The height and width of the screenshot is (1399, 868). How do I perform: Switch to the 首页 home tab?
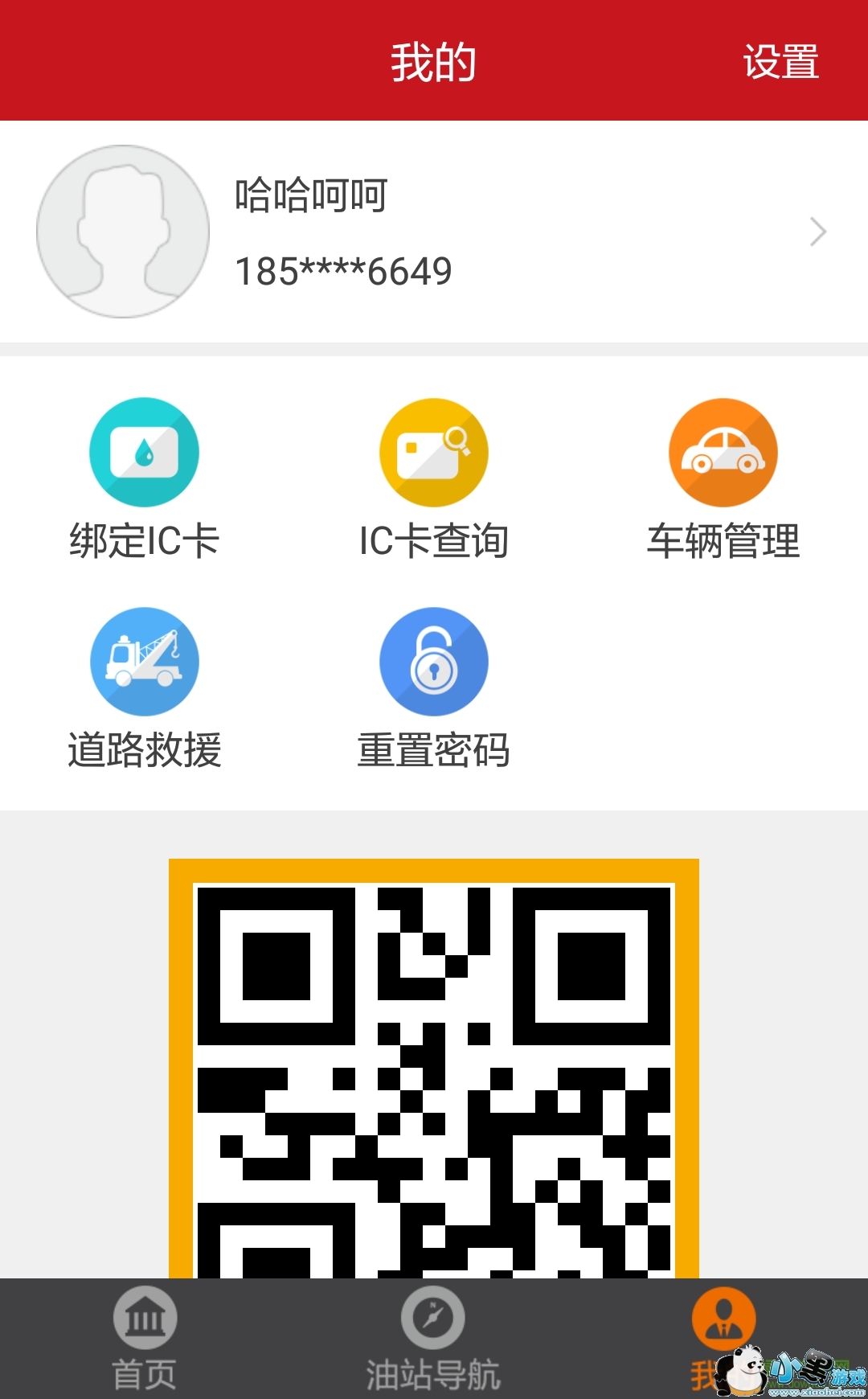click(x=145, y=1339)
